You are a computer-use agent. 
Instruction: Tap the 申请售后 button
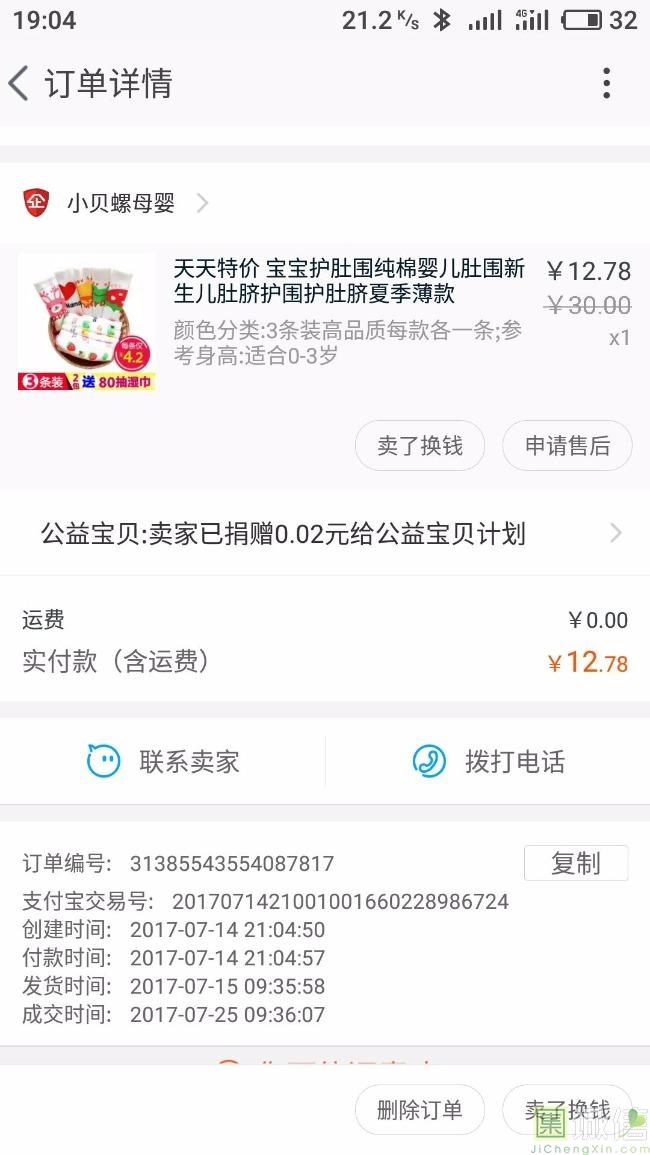coord(567,446)
